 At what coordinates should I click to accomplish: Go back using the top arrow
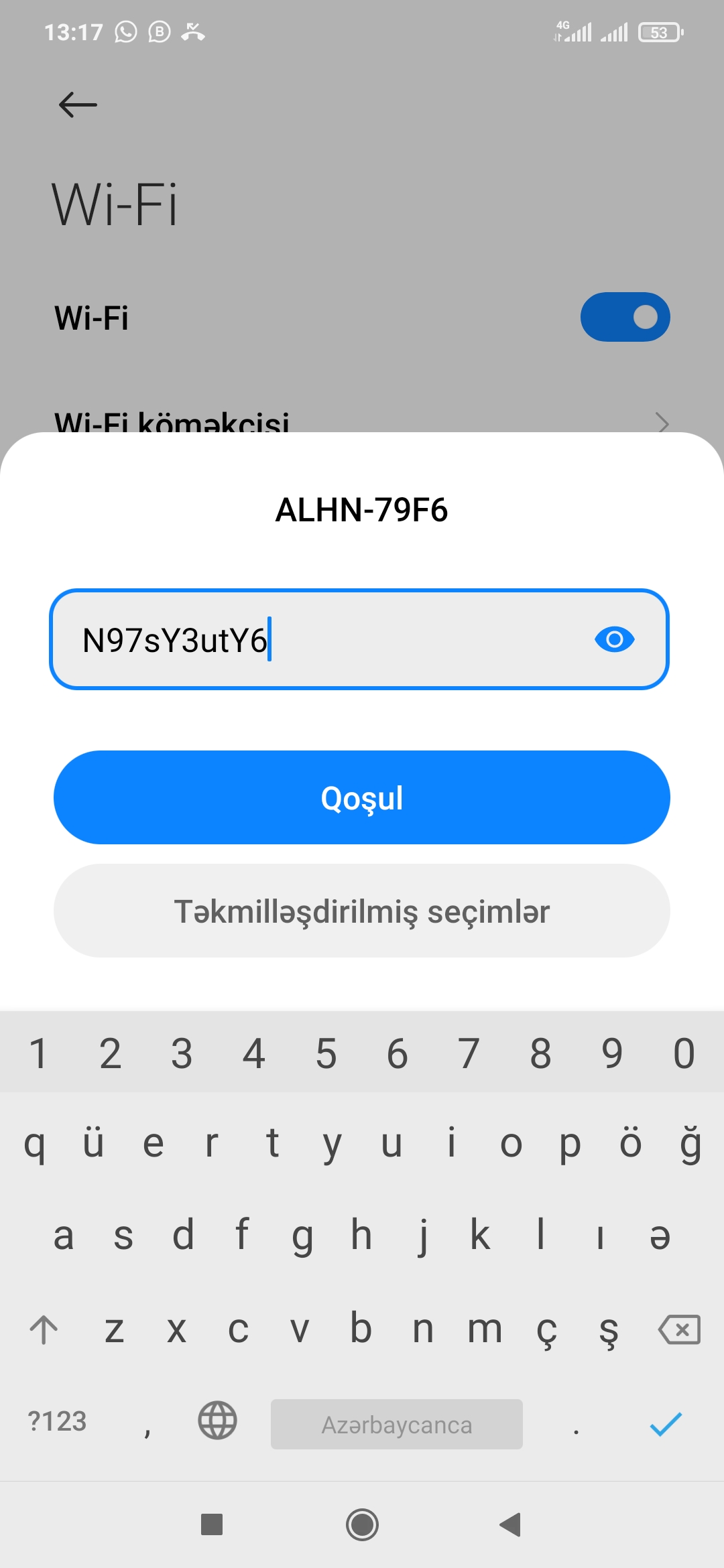point(78,105)
